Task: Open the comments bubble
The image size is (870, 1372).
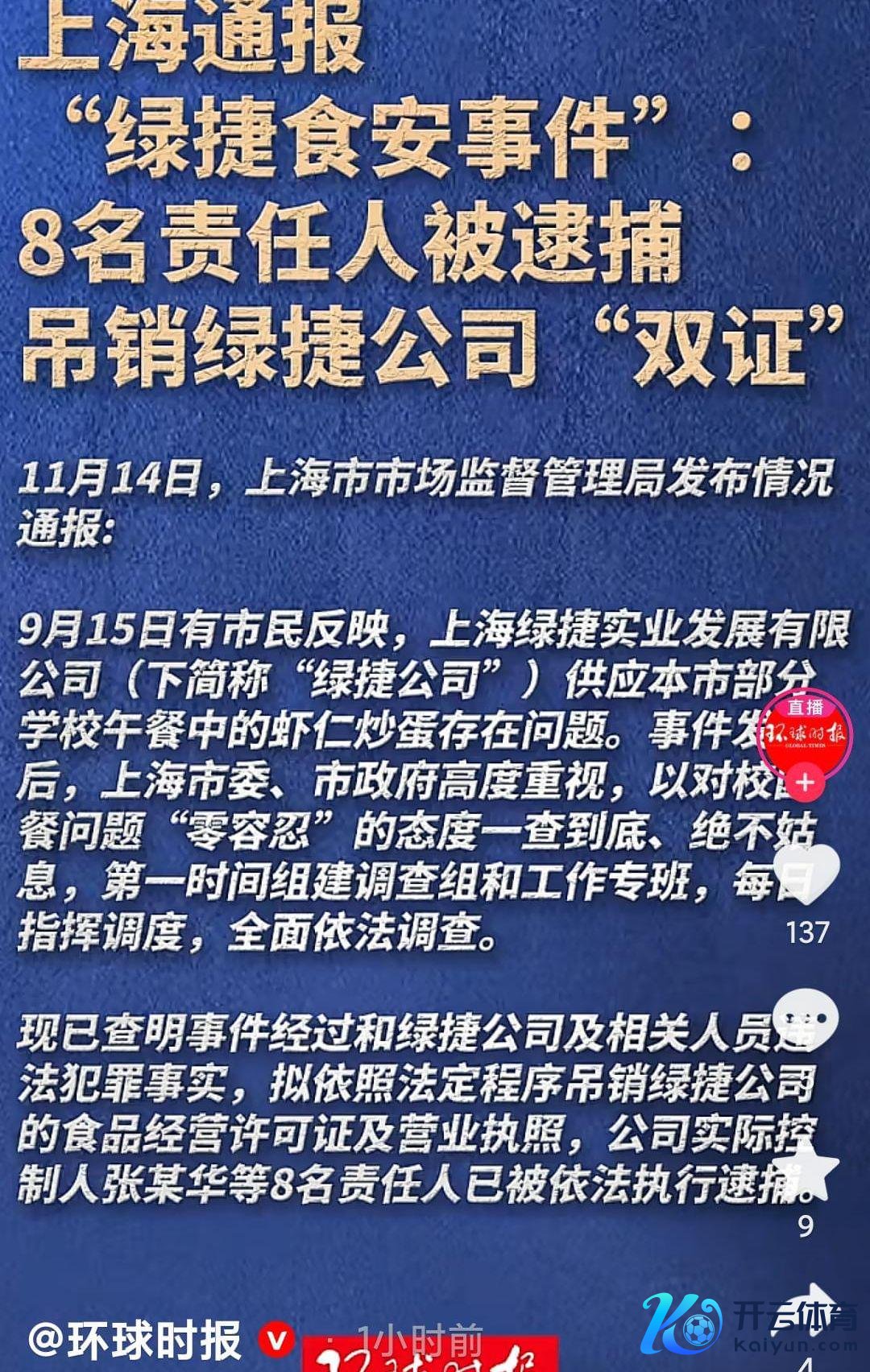Action: [806, 1017]
